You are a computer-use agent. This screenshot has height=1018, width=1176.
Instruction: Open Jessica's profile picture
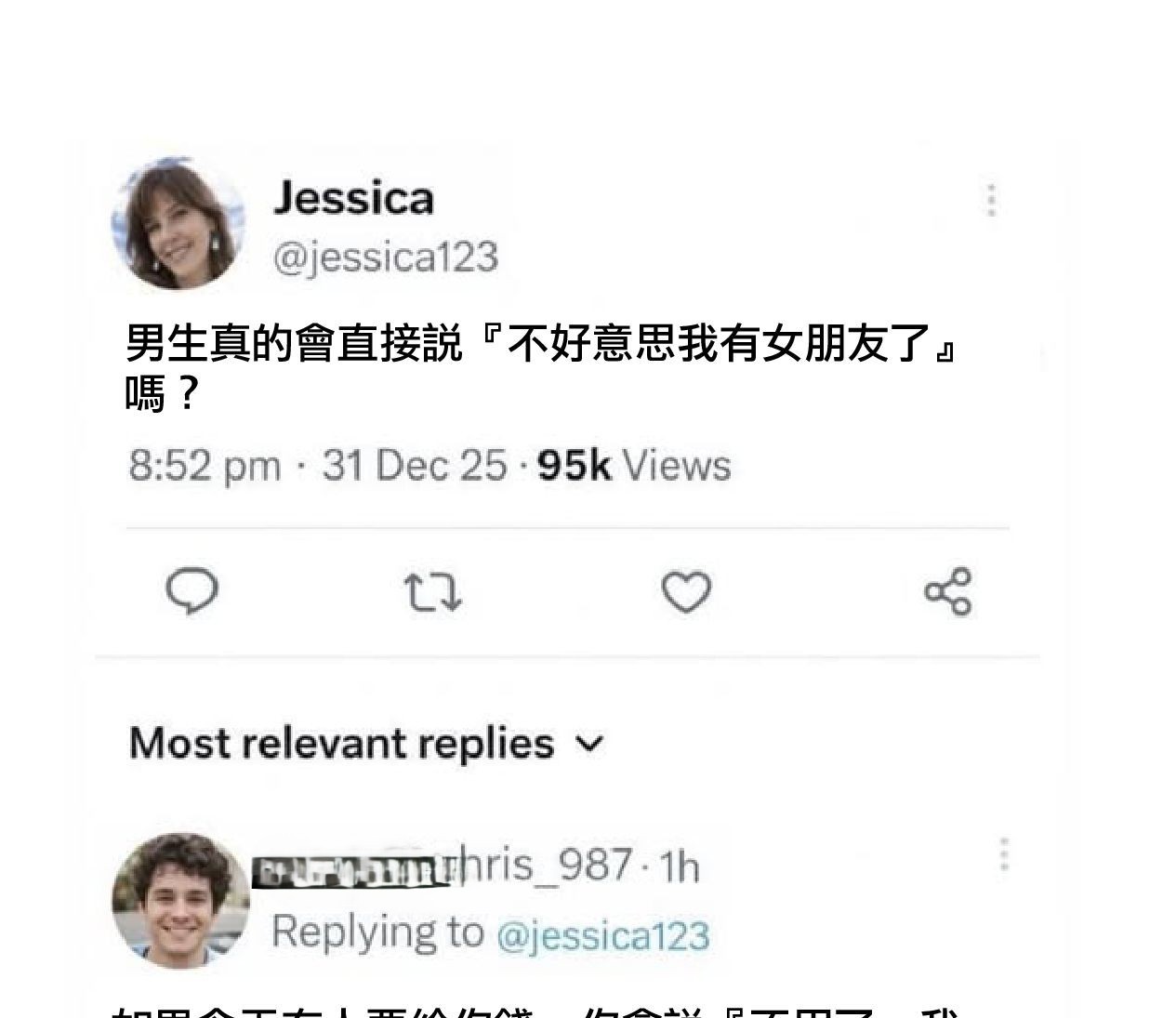pyautogui.click(x=178, y=224)
